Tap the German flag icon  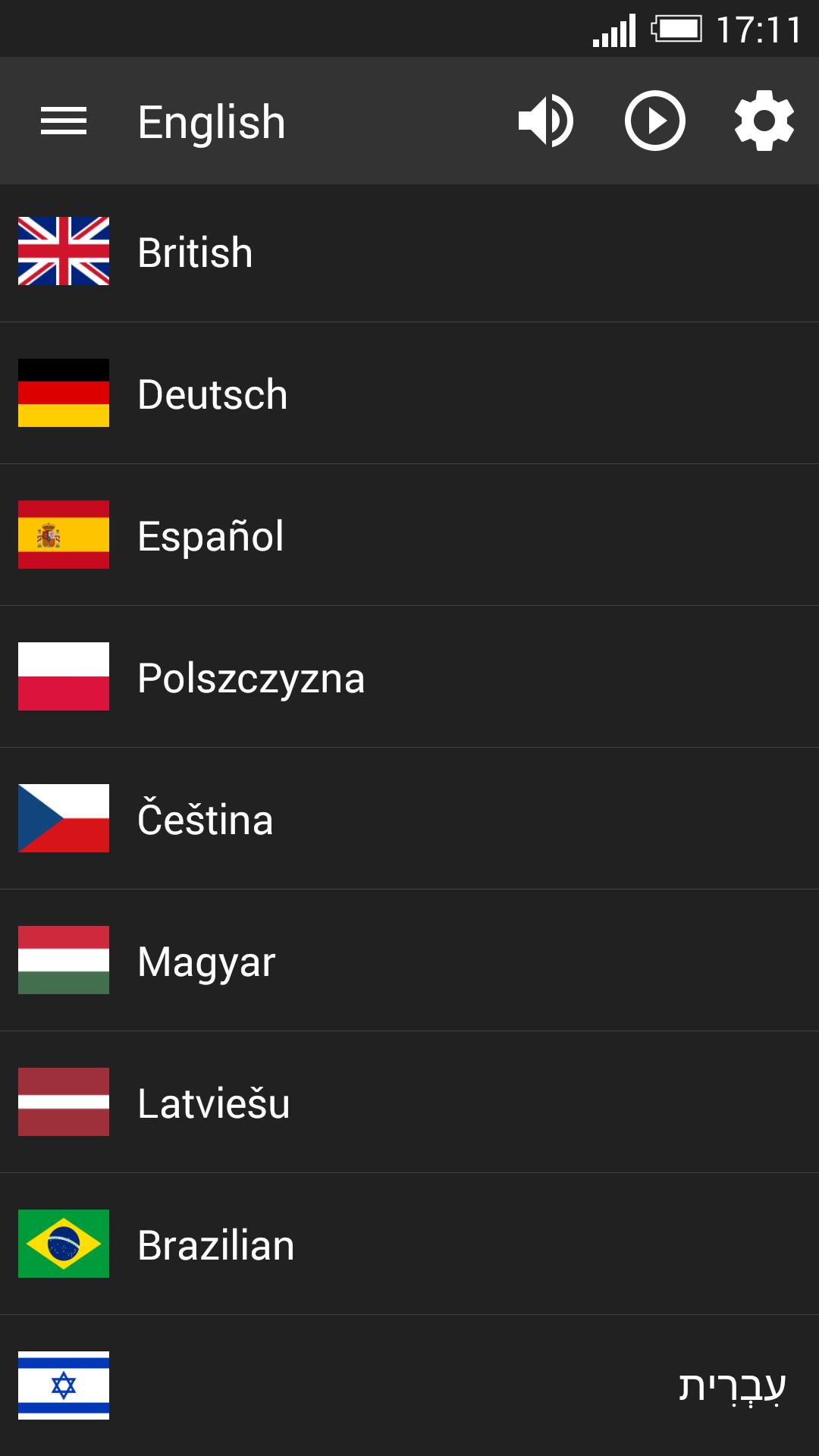(x=62, y=394)
